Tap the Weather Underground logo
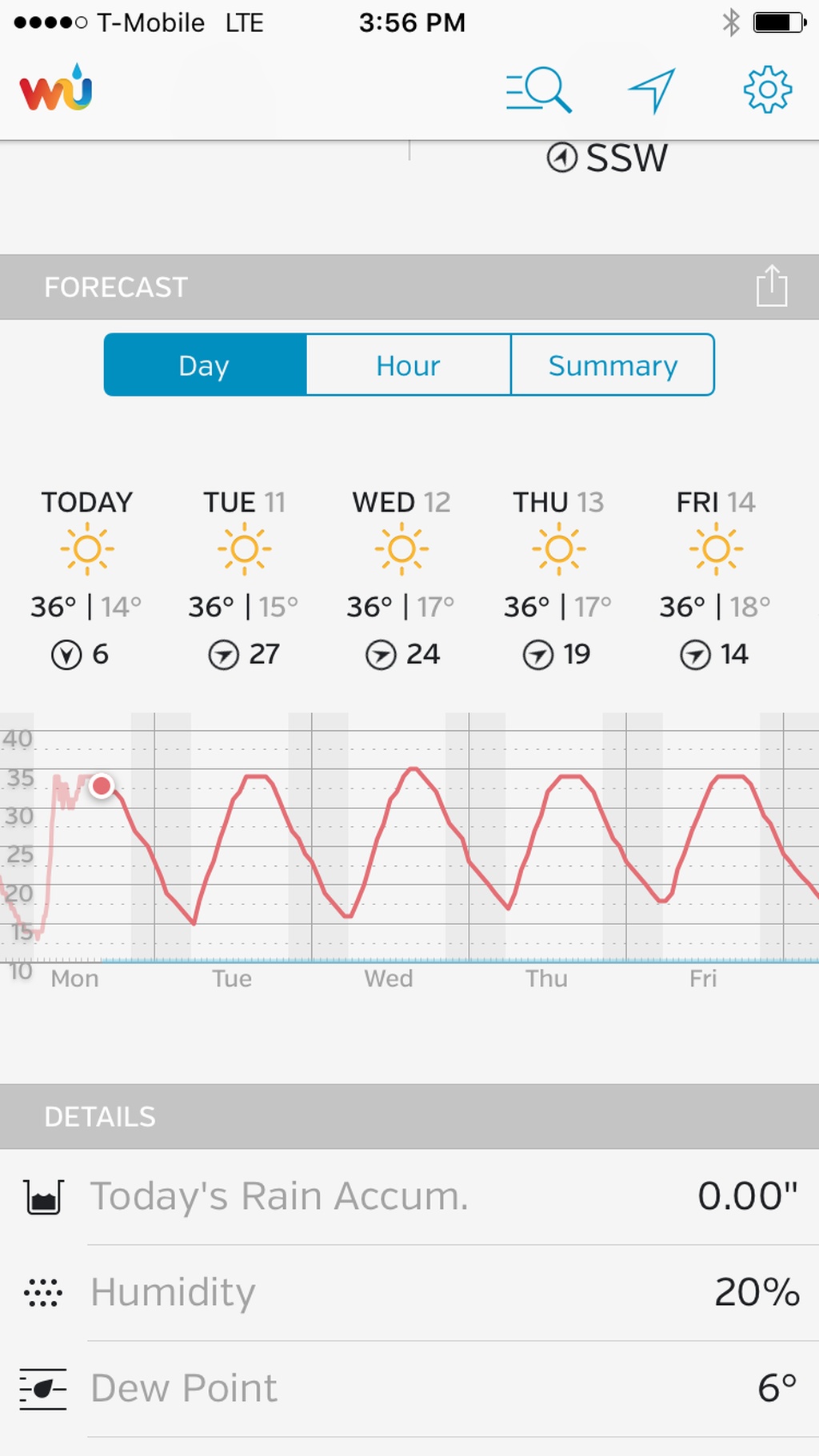Image resolution: width=819 pixels, height=1456 pixels. [x=57, y=88]
